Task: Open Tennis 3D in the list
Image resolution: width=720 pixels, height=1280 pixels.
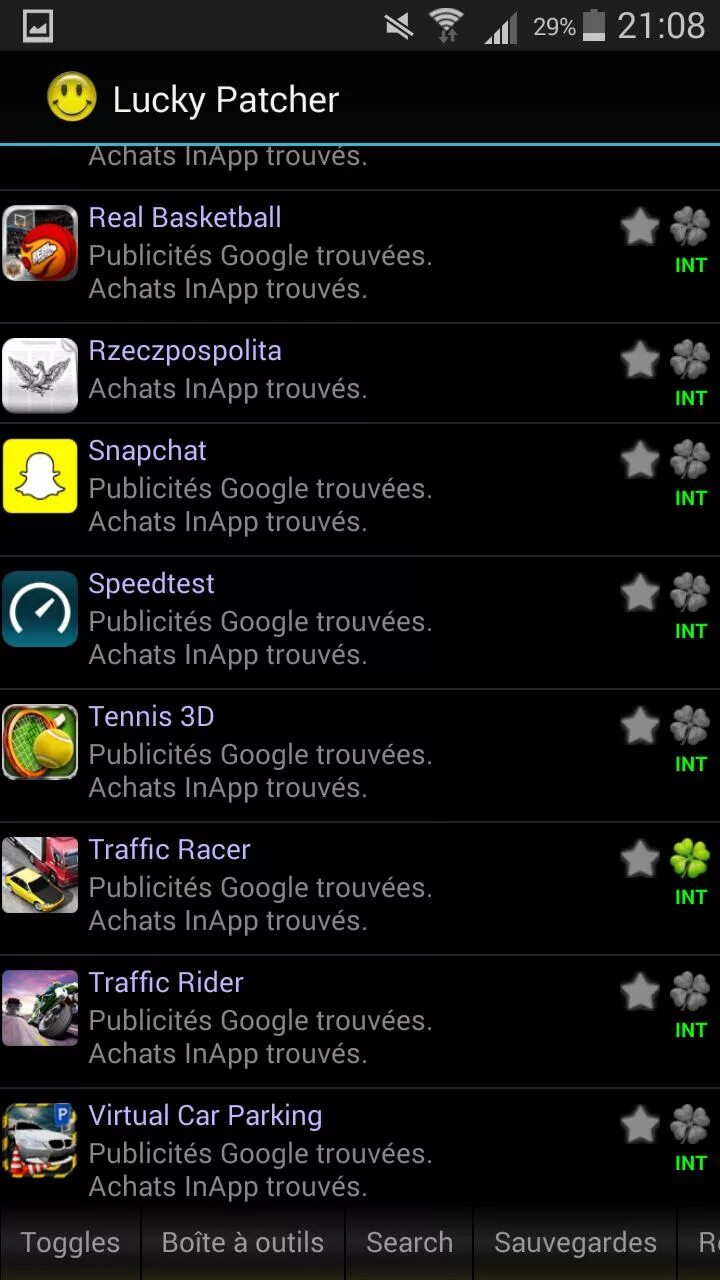Action: 360,756
